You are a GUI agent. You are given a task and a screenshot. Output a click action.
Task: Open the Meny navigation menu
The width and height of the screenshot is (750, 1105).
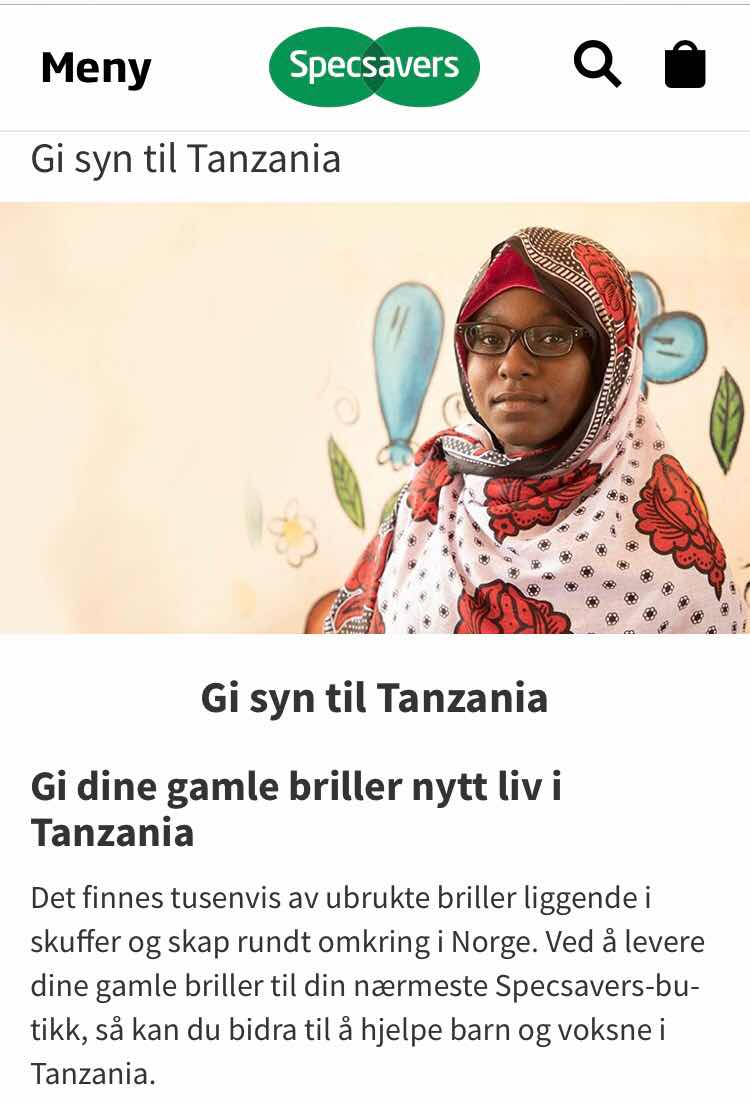(x=96, y=68)
